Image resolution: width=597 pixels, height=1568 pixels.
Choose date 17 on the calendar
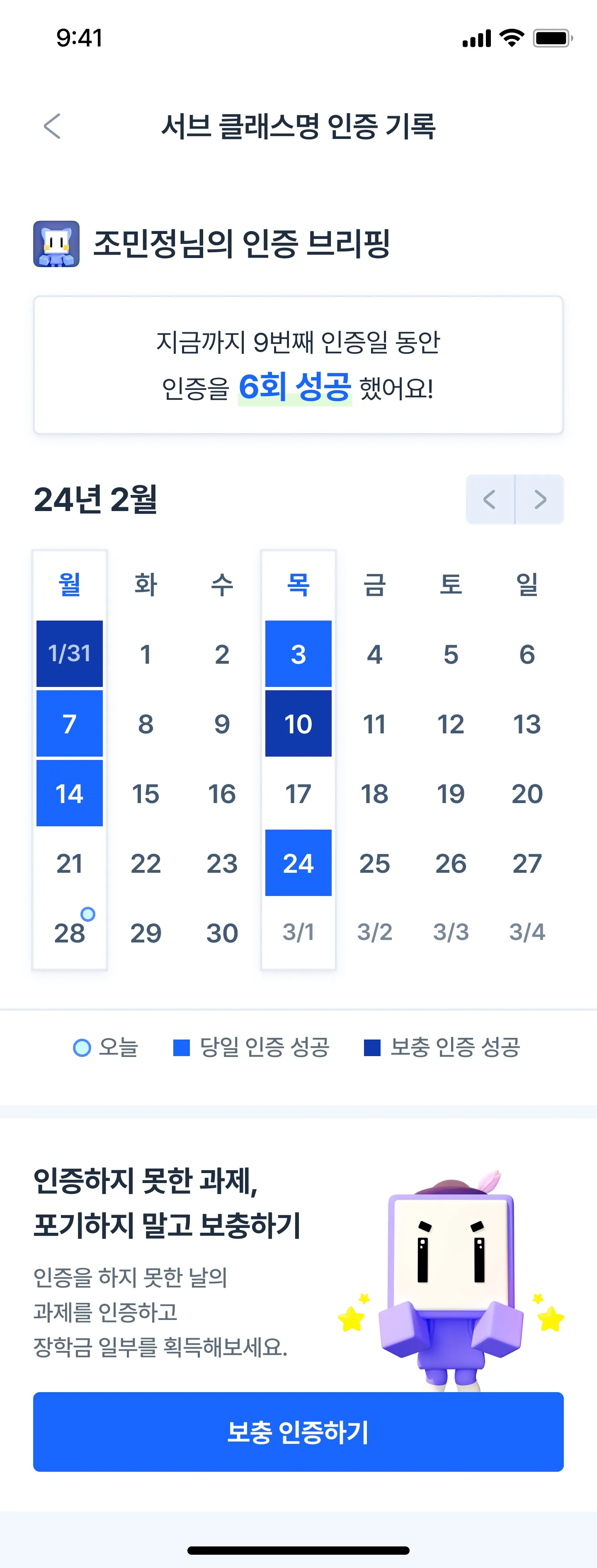click(x=298, y=793)
